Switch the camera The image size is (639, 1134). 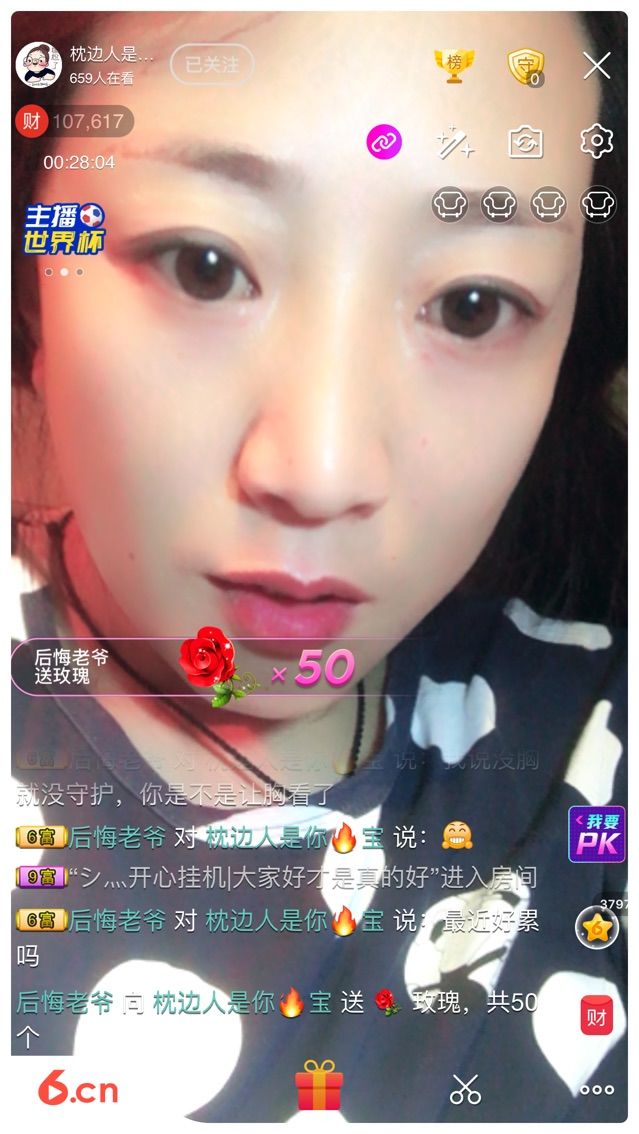click(525, 142)
